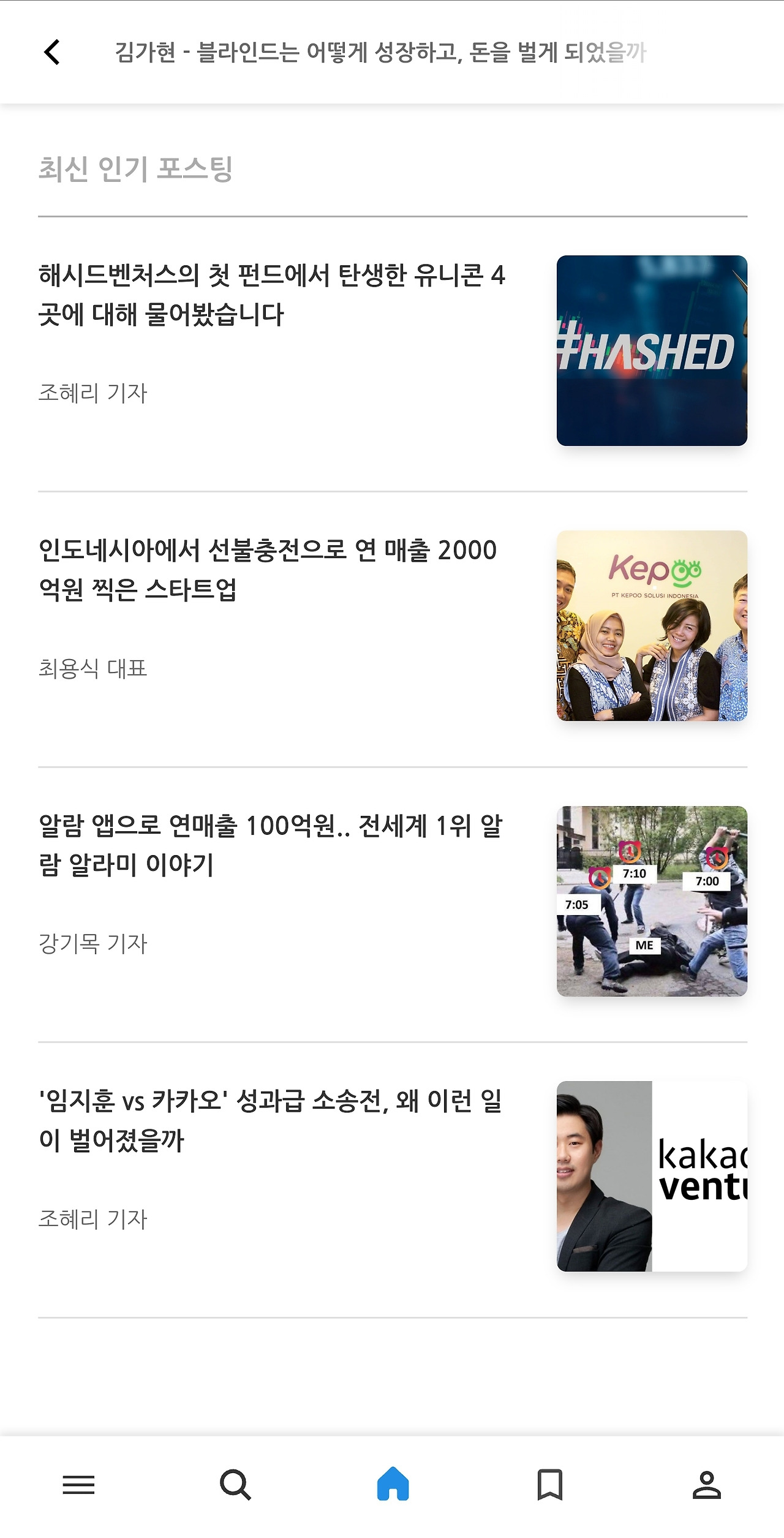The height and width of the screenshot is (1538, 784).
Task: Click the Kepoo team photo thumbnail
Action: [651, 629]
